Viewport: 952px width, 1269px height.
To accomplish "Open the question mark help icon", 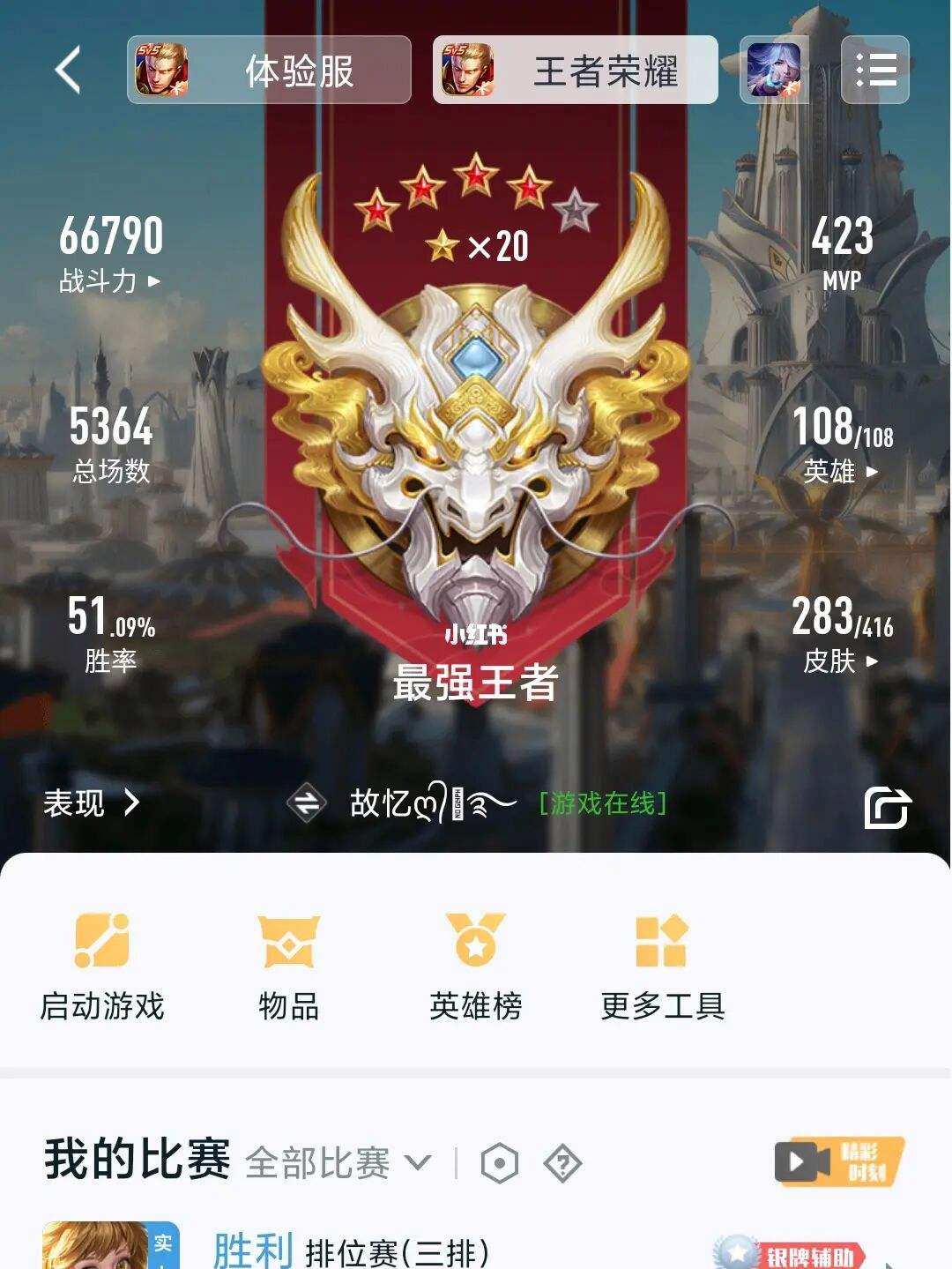I will tap(562, 1163).
